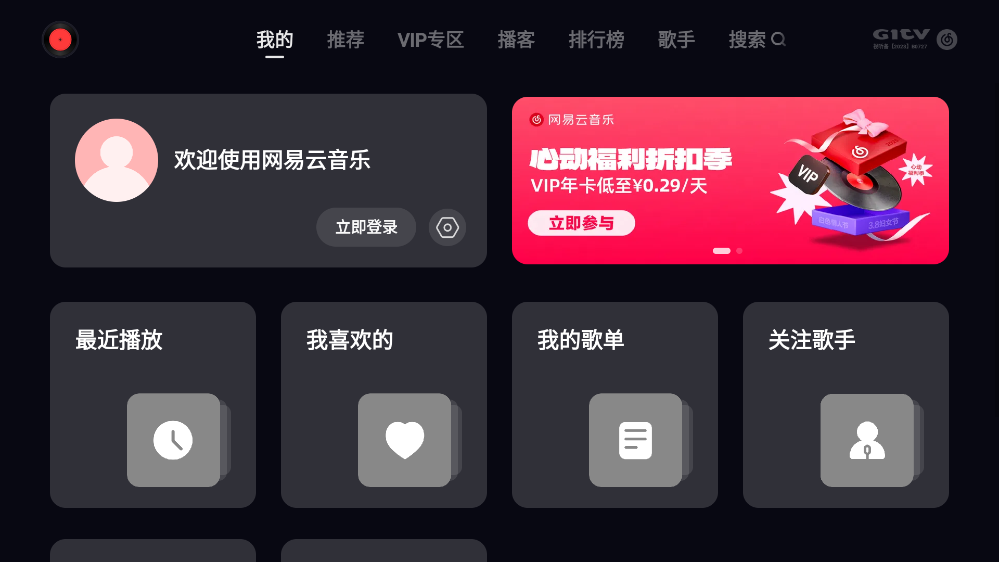Open the 我的歌单 card

pyautogui.click(x=615, y=405)
